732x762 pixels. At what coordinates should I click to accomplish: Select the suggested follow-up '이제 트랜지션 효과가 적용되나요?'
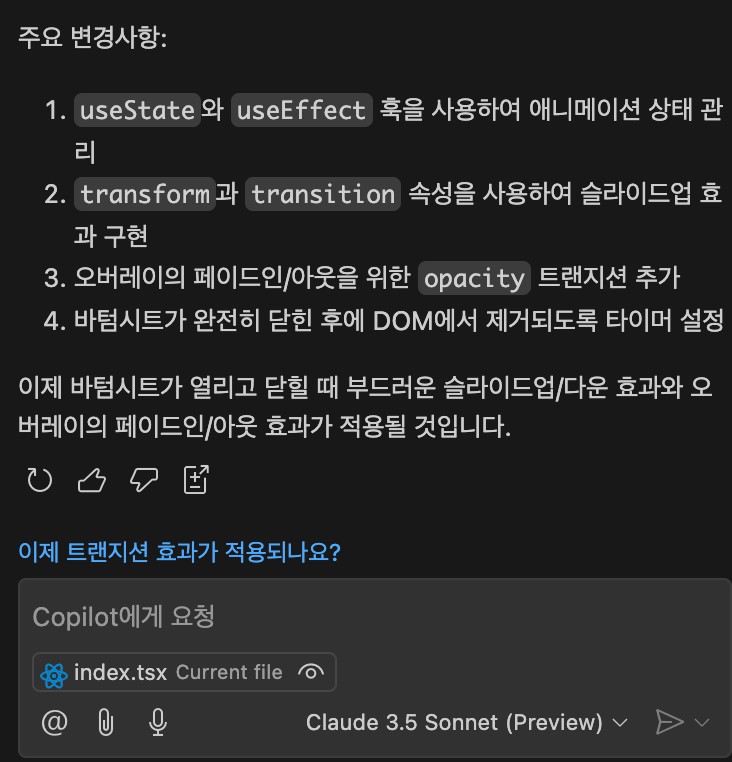pos(180,552)
